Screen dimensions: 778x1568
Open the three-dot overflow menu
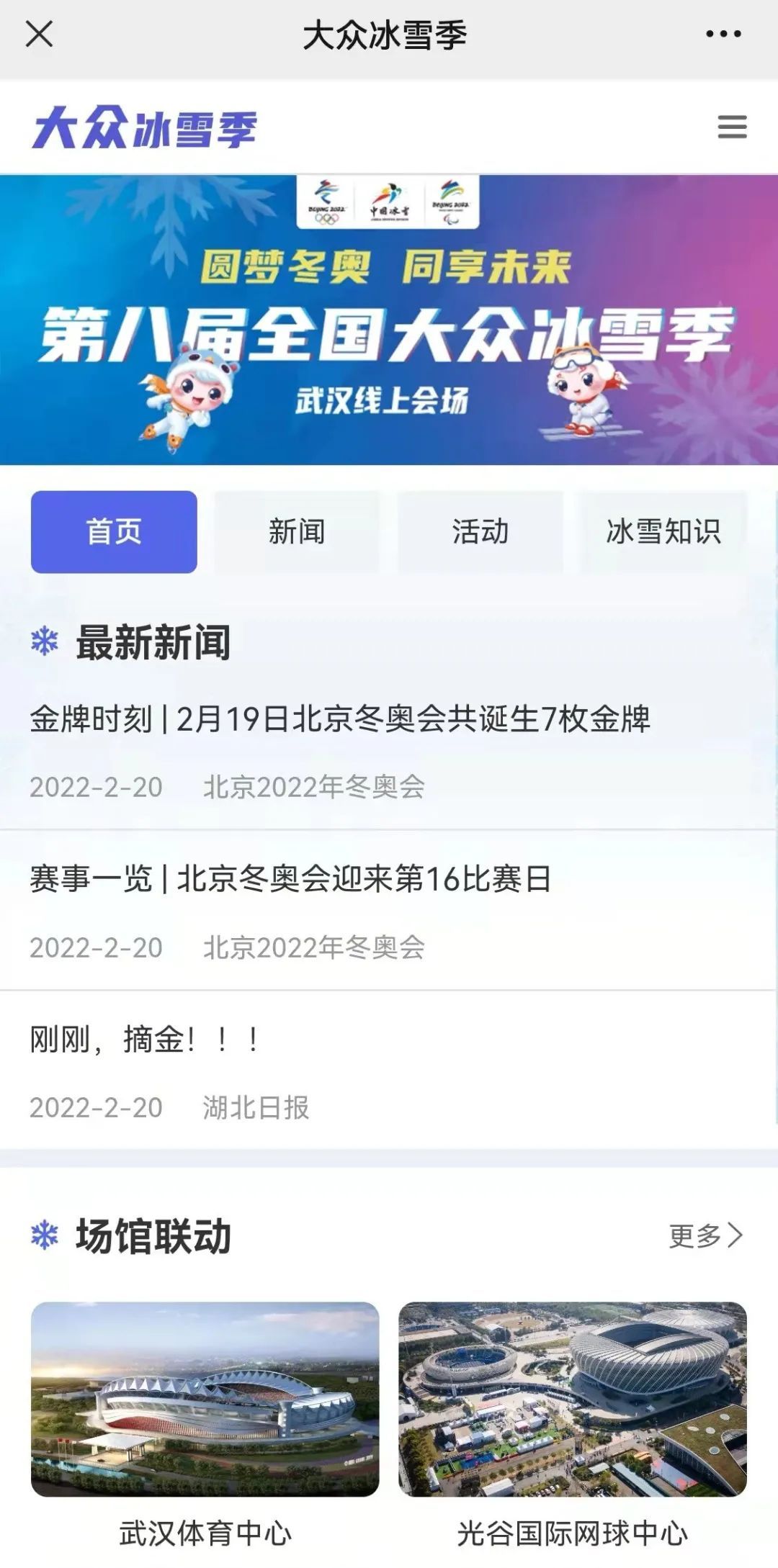723,34
